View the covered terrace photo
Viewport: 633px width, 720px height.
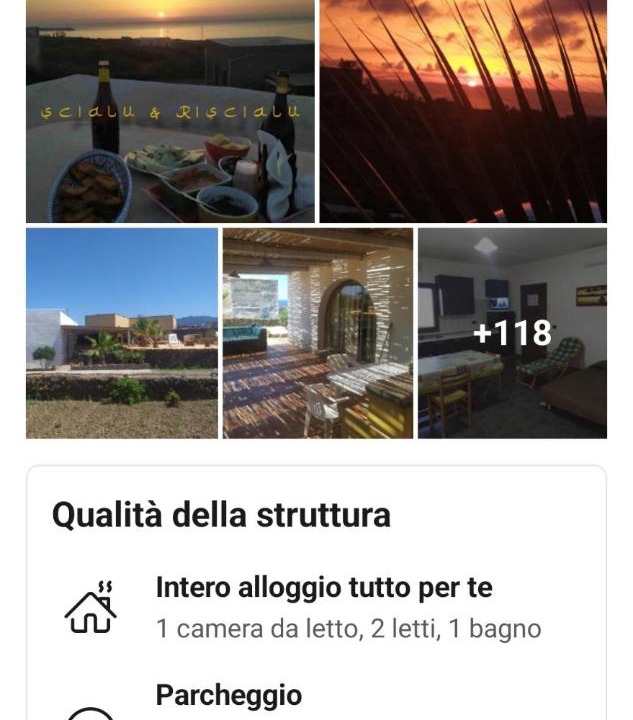coord(317,333)
